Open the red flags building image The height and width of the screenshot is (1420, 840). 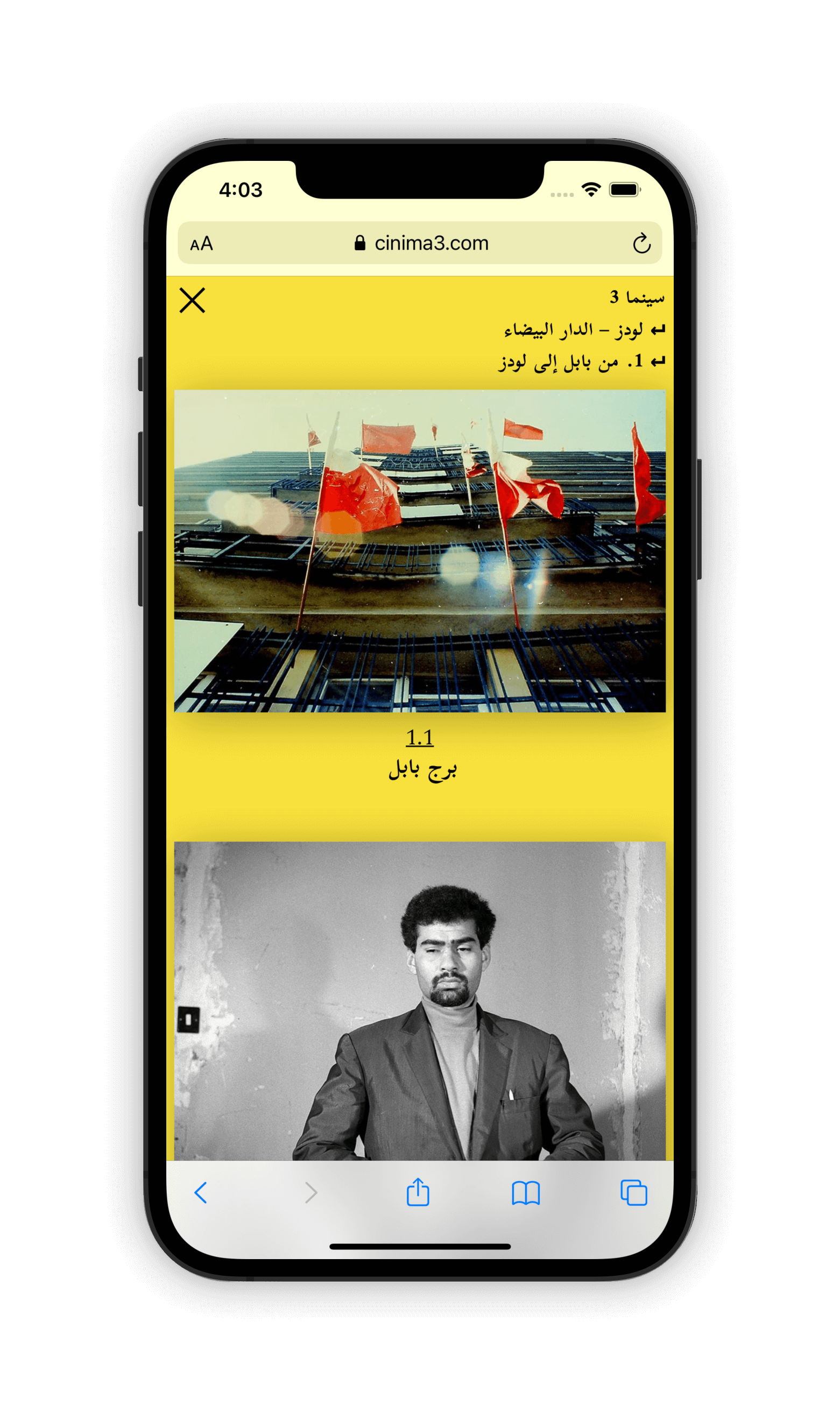tap(419, 550)
